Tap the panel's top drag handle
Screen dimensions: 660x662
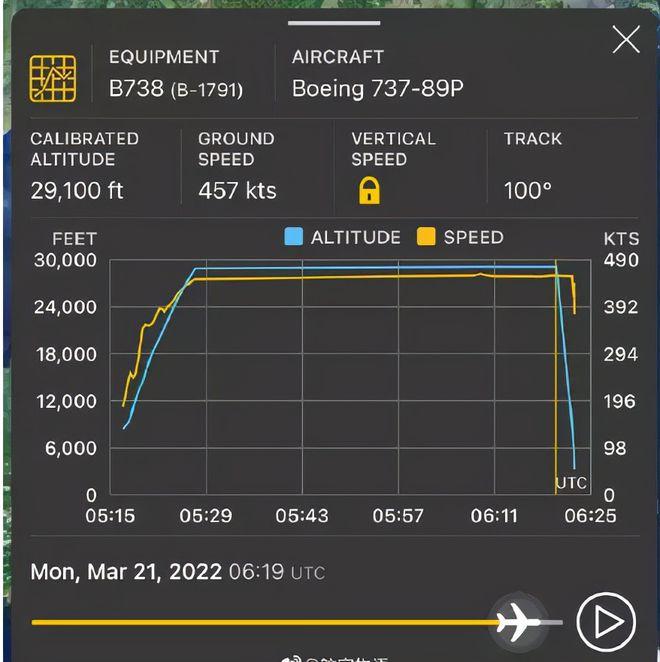[x=333, y=22]
